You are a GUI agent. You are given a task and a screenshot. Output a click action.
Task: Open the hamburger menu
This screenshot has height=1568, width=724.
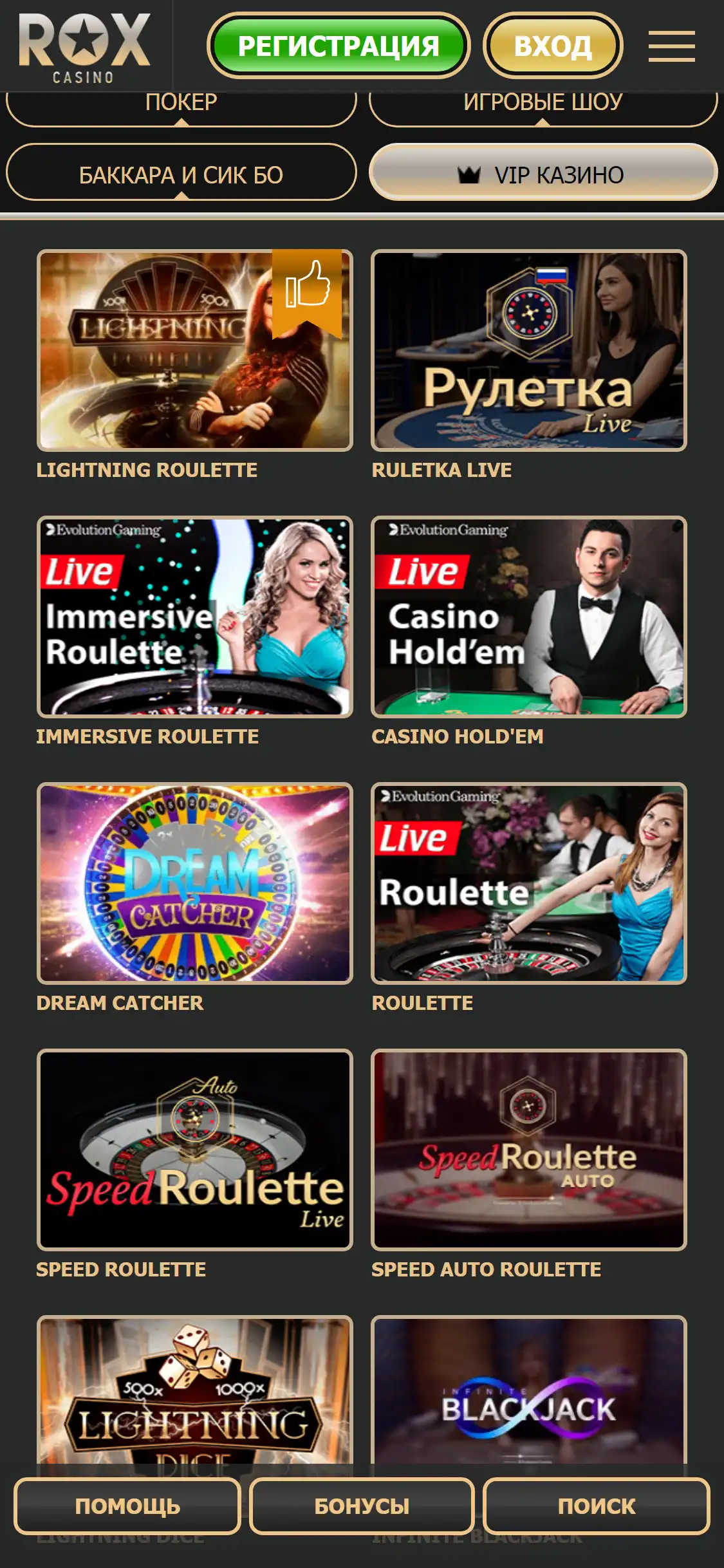click(671, 46)
